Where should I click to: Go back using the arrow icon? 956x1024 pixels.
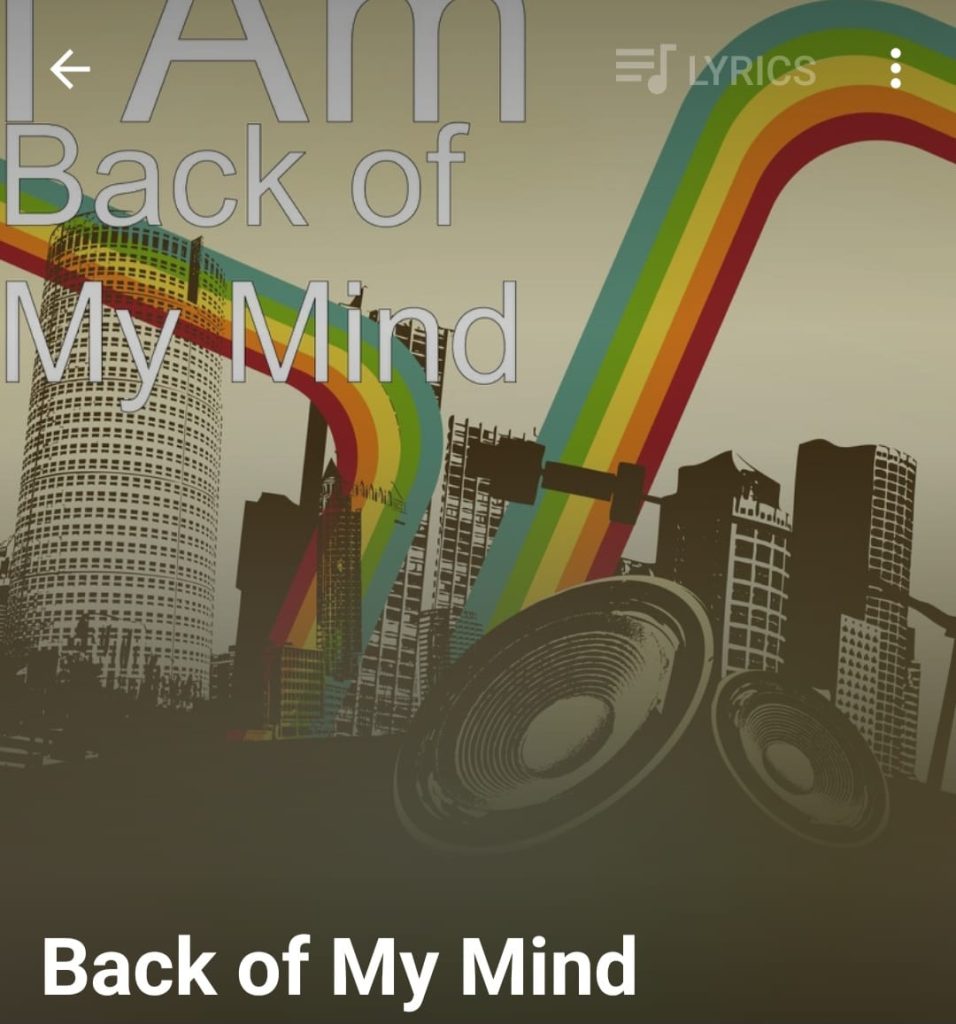pyautogui.click(x=70, y=70)
